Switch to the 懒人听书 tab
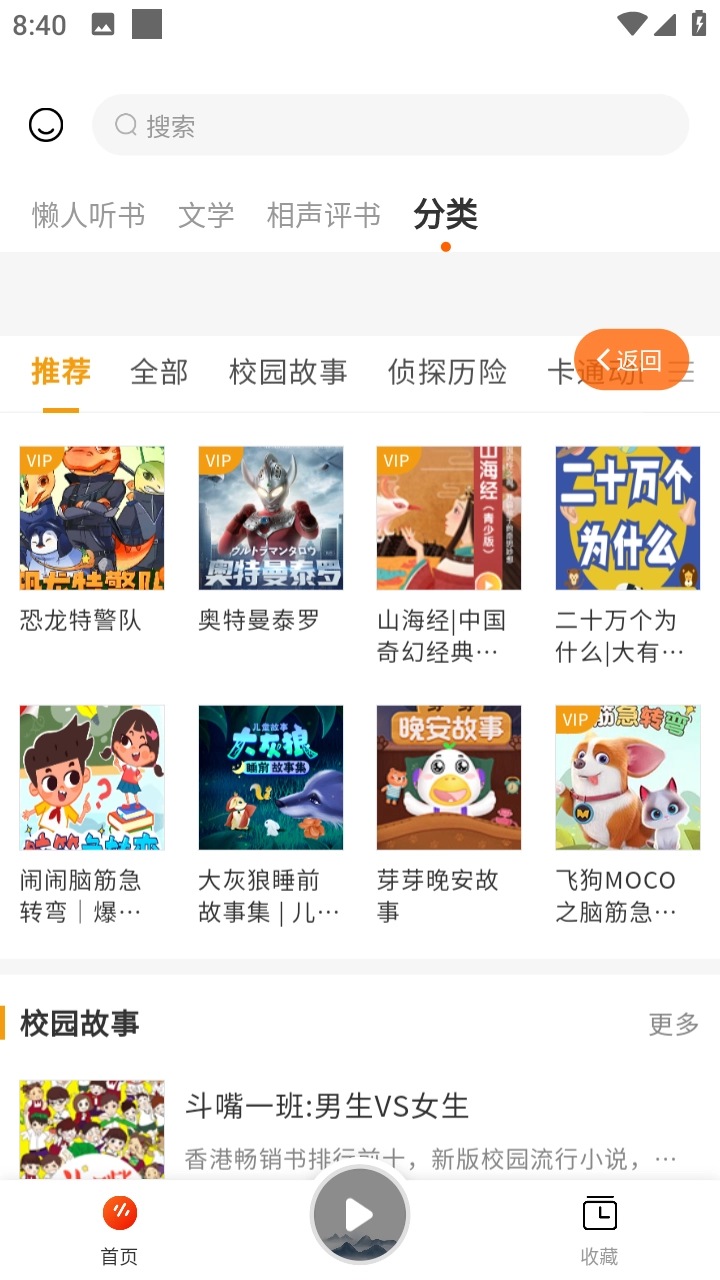The width and height of the screenshot is (720, 1280). (88, 215)
